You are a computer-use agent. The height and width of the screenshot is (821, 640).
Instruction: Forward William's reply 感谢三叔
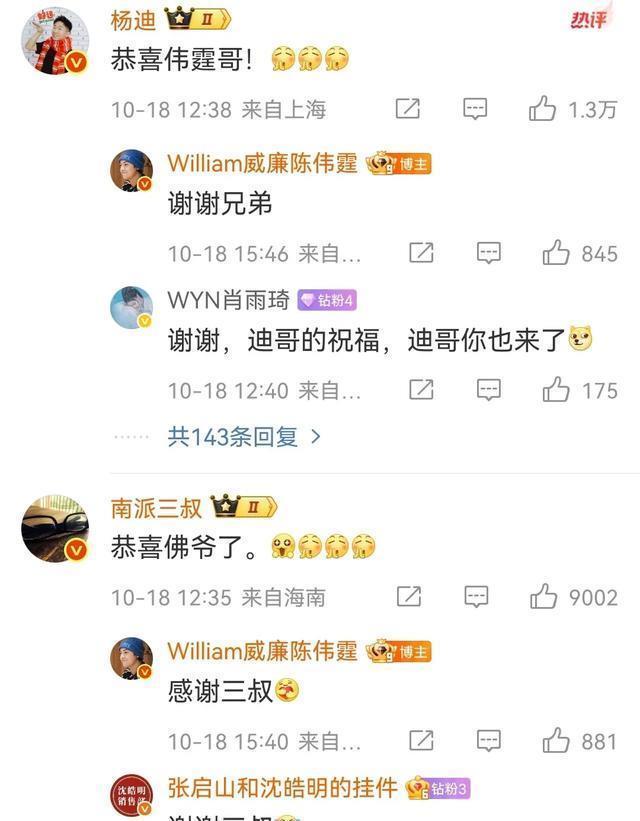[x=421, y=741]
